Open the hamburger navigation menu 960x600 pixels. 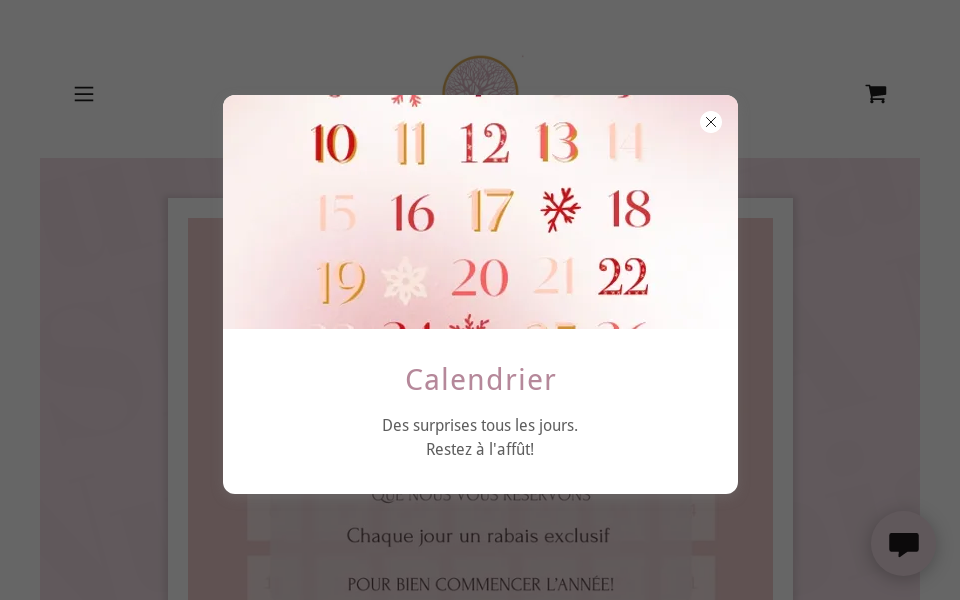[x=84, y=94]
